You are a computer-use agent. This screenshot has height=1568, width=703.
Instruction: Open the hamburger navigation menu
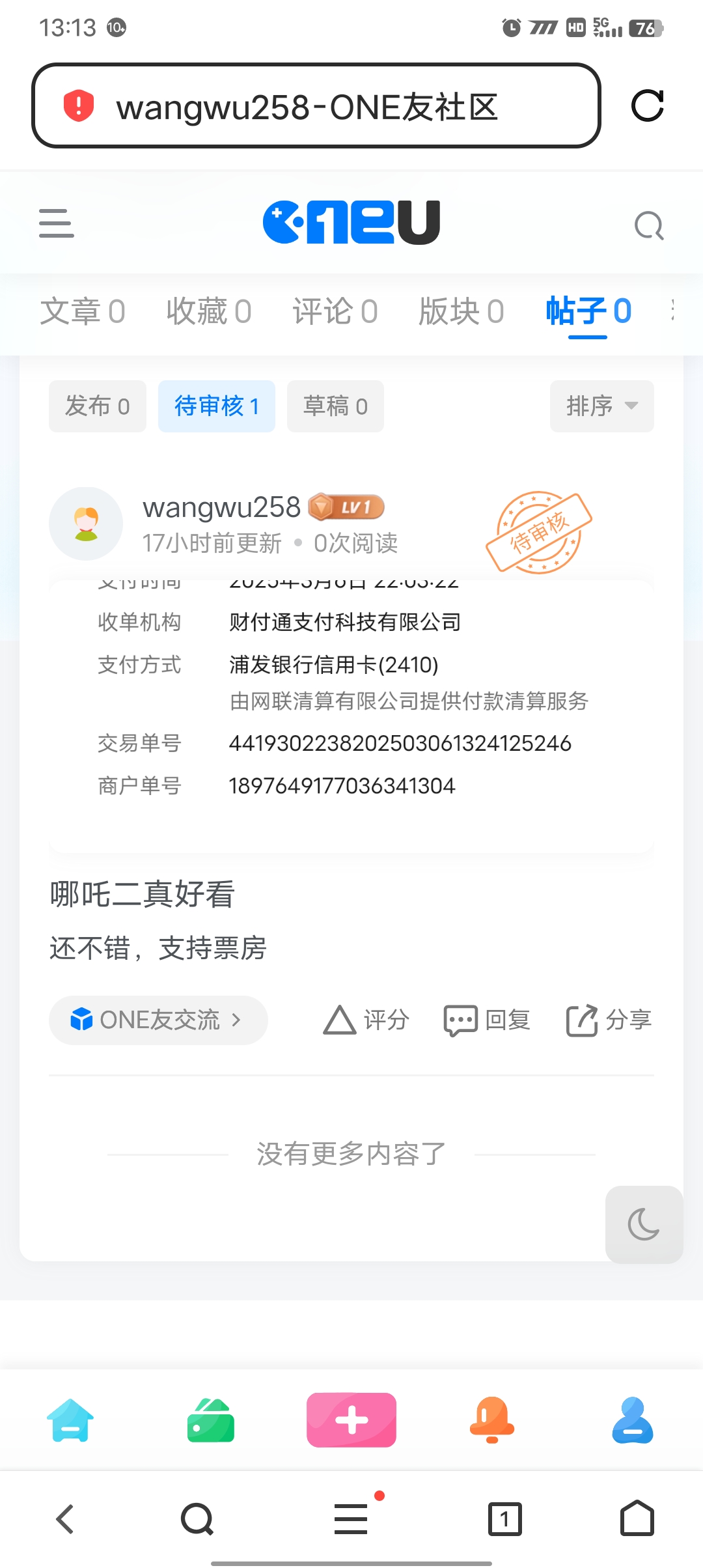click(x=56, y=224)
